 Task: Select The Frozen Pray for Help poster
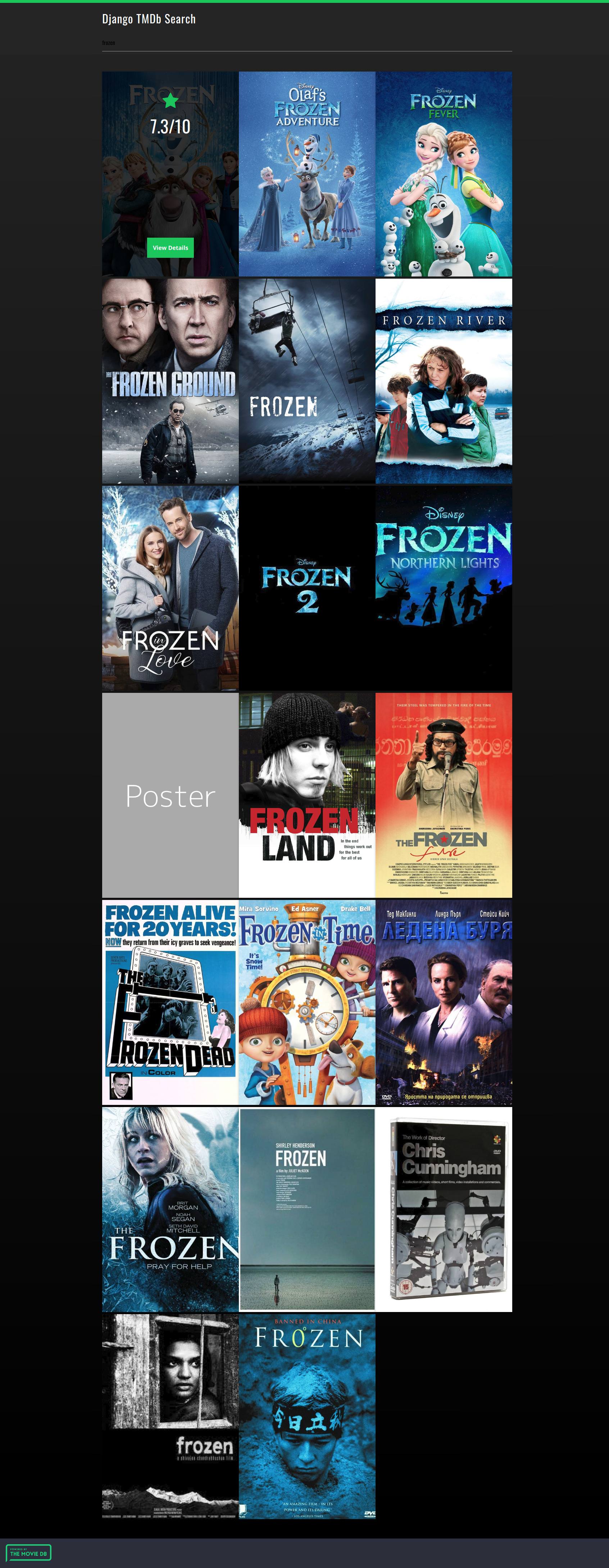[170, 1209]
